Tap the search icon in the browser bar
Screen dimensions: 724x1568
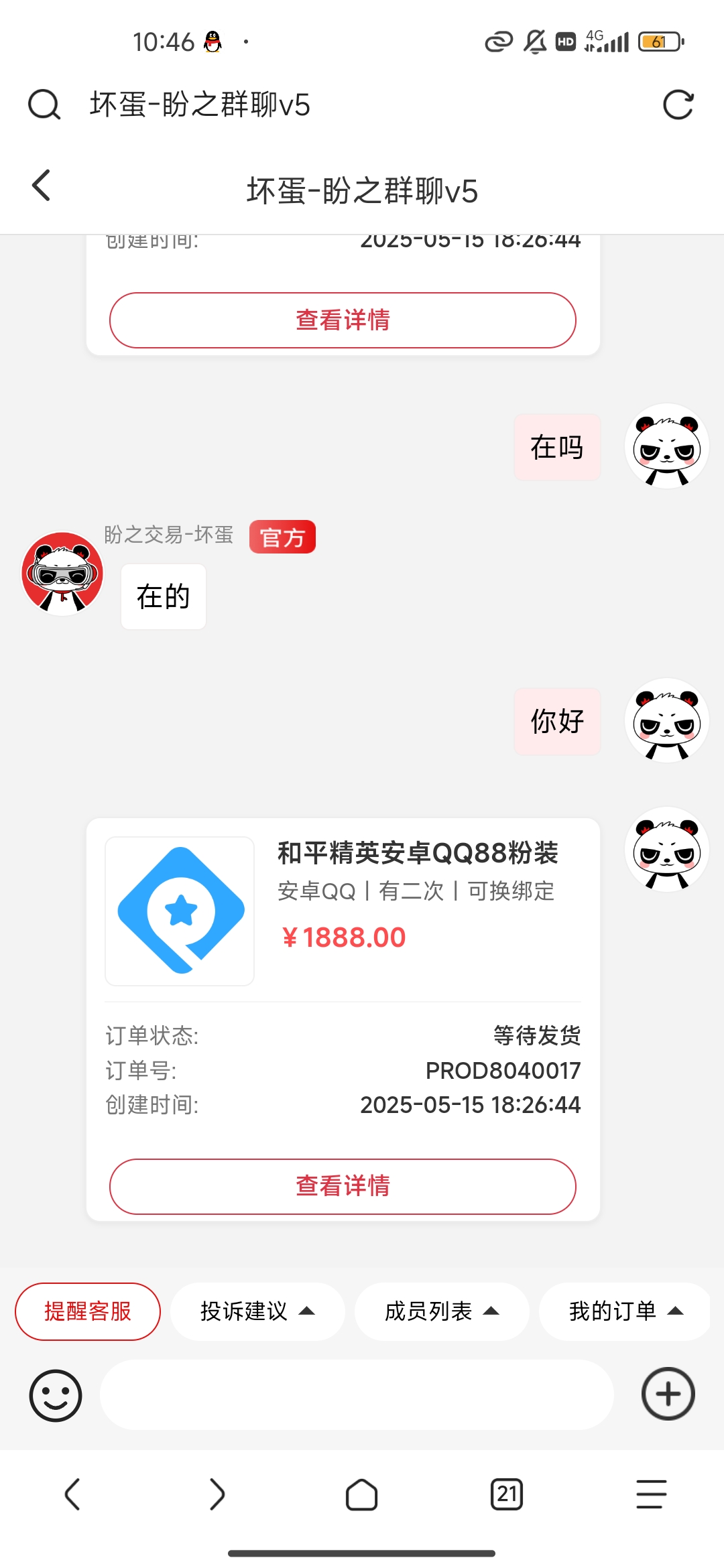(x=44, y=105)
